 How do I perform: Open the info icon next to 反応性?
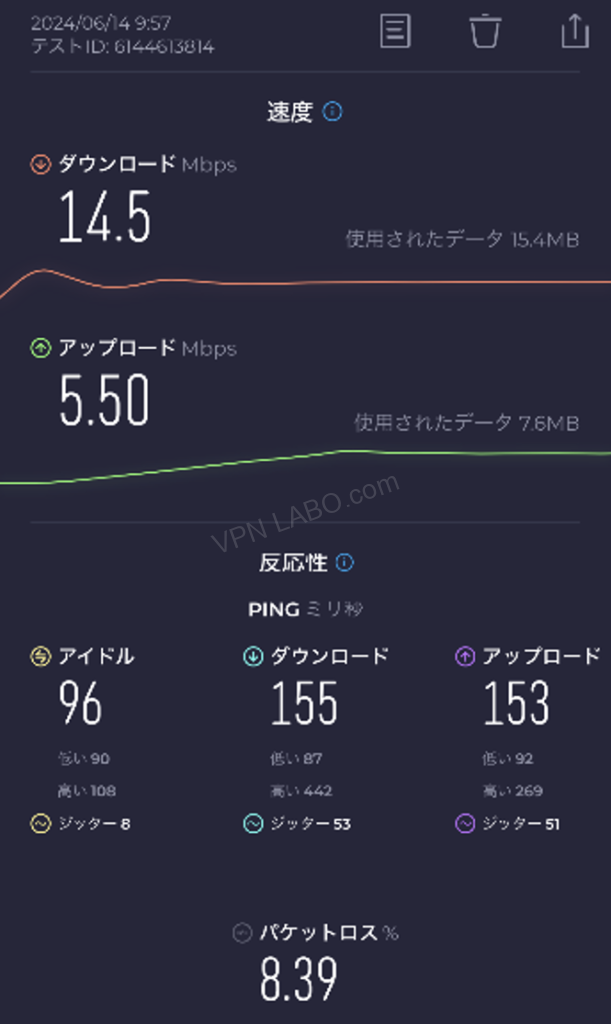[345, 563]
